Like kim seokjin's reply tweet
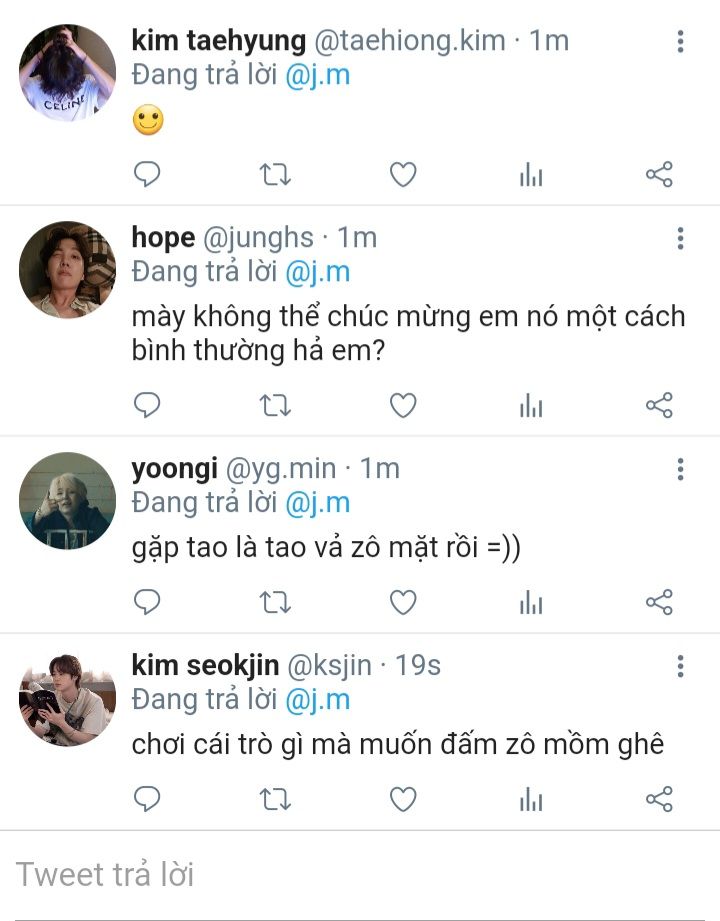Screen dimensions: 720x921 (x=402, y=799)
